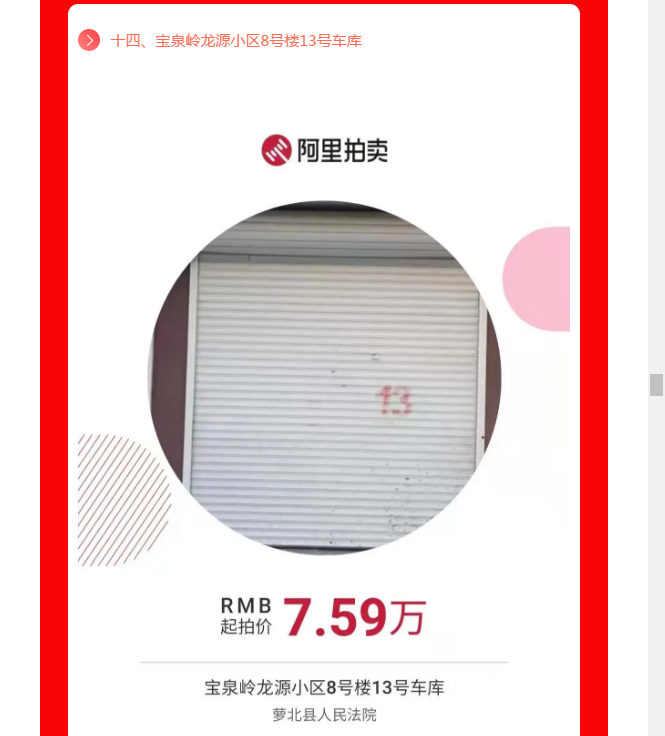Click the page scrollbar thumb
Image resolution: width=665 pixels, height=736 pixels.
point(656,385)
